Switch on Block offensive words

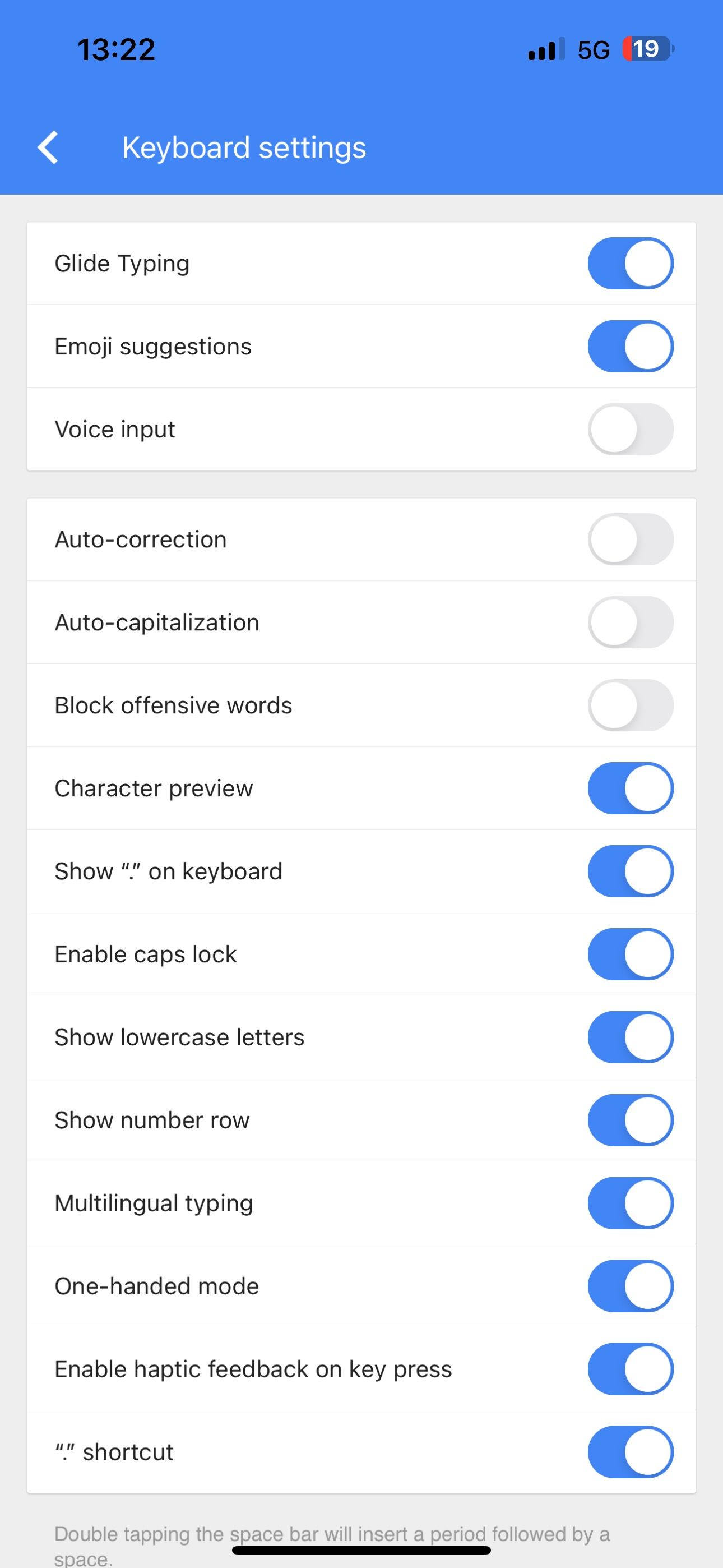click(x=630, y=705)
